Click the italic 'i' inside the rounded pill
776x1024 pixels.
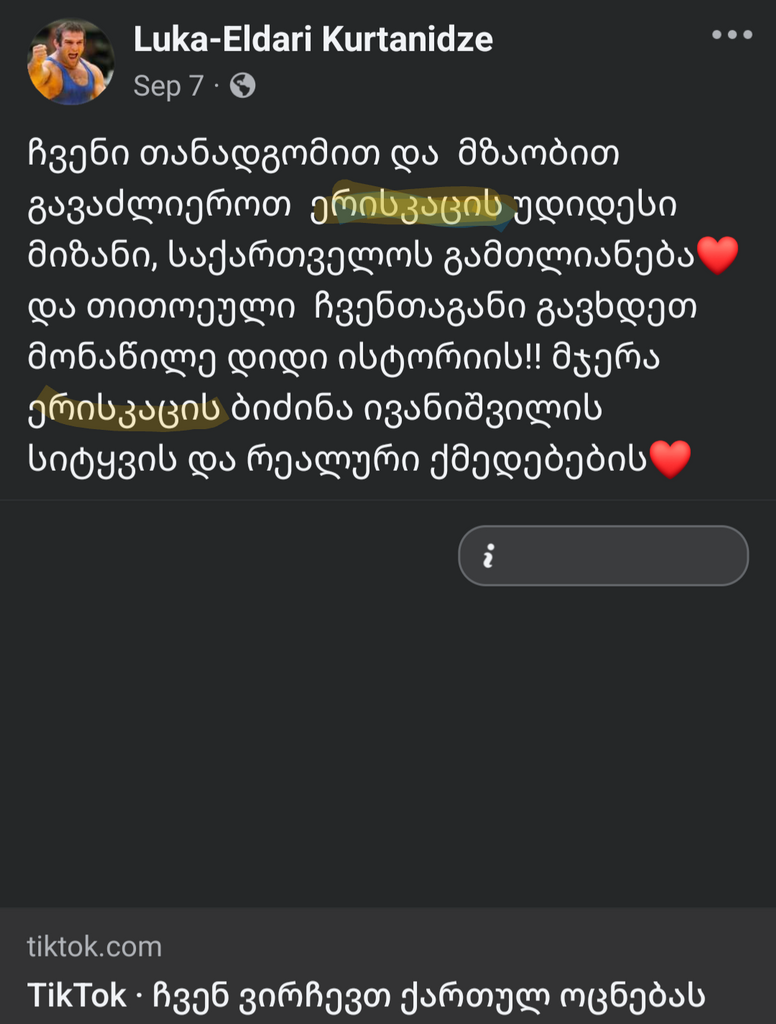(488, 556)
